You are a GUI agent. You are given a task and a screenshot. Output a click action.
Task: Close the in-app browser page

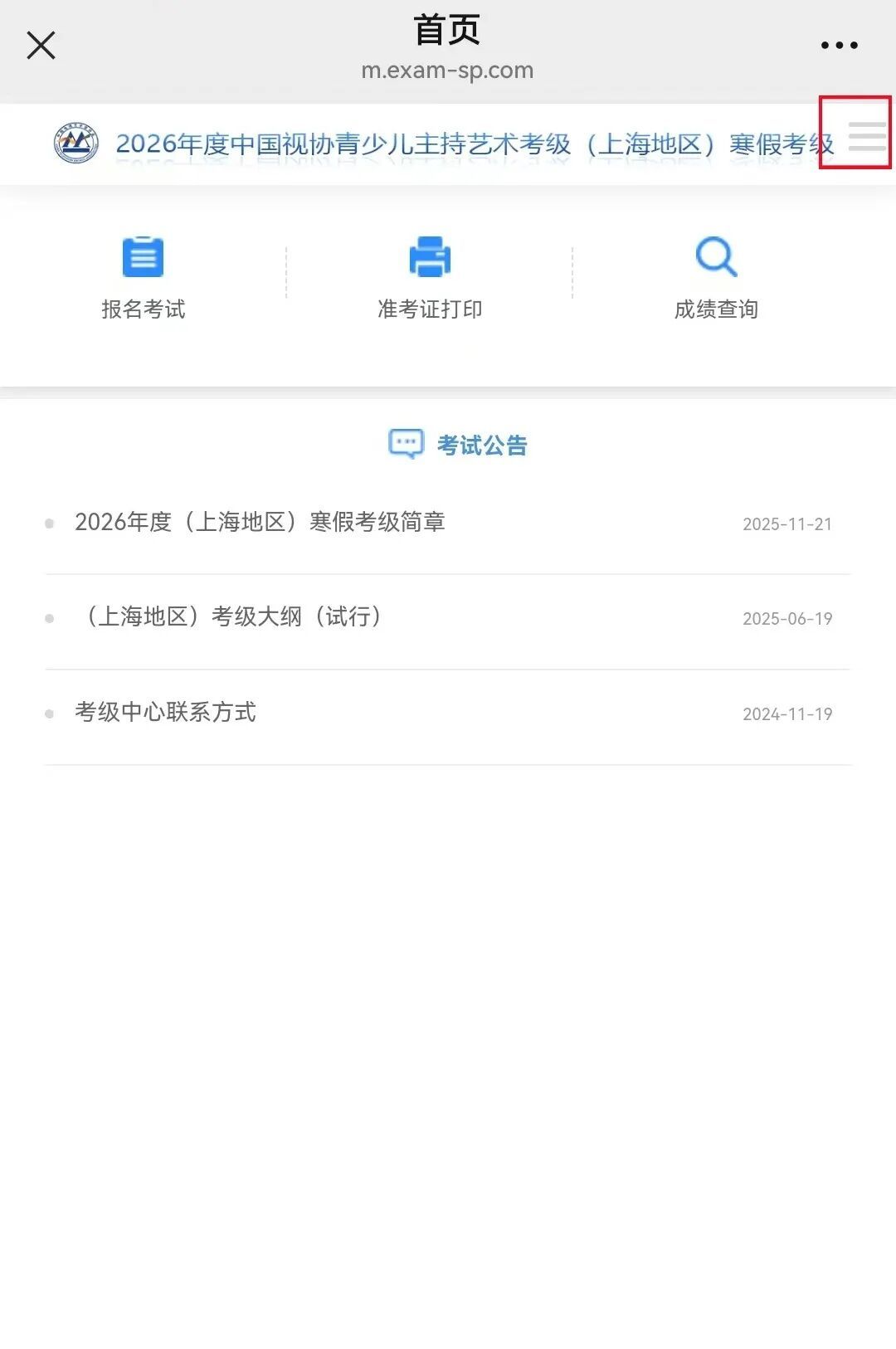(x=41, y=46)
